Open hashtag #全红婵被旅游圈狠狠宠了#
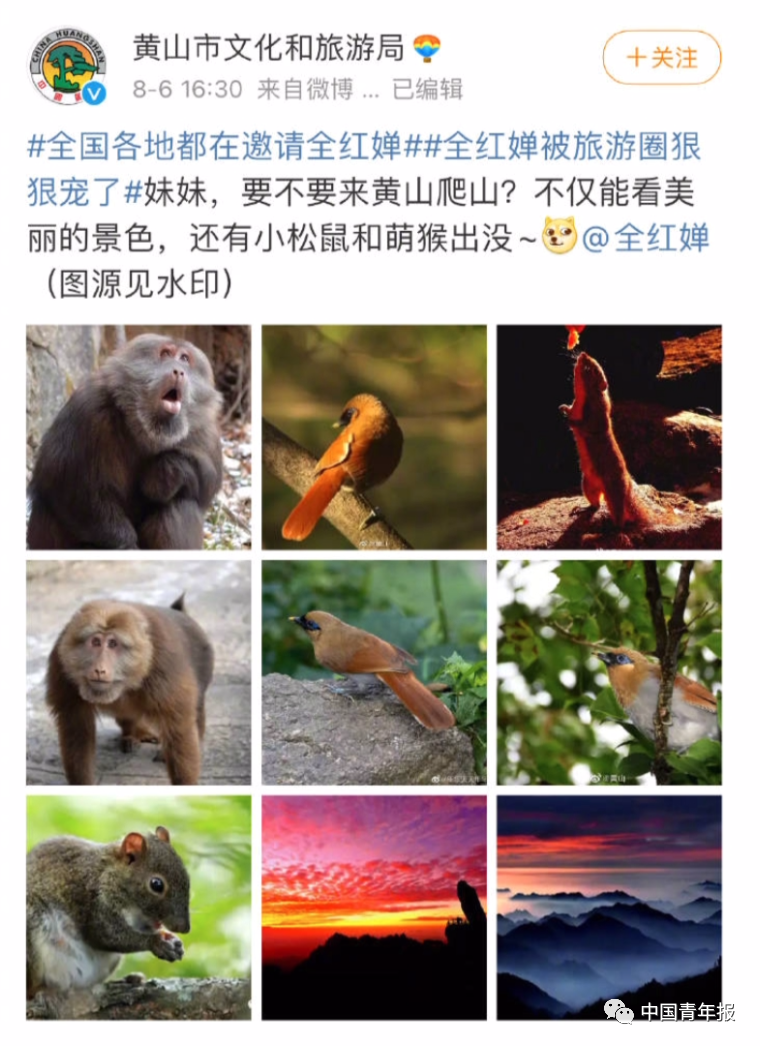Image resolution: width=760 pixels, height=1046 pixels. [570, 147]
